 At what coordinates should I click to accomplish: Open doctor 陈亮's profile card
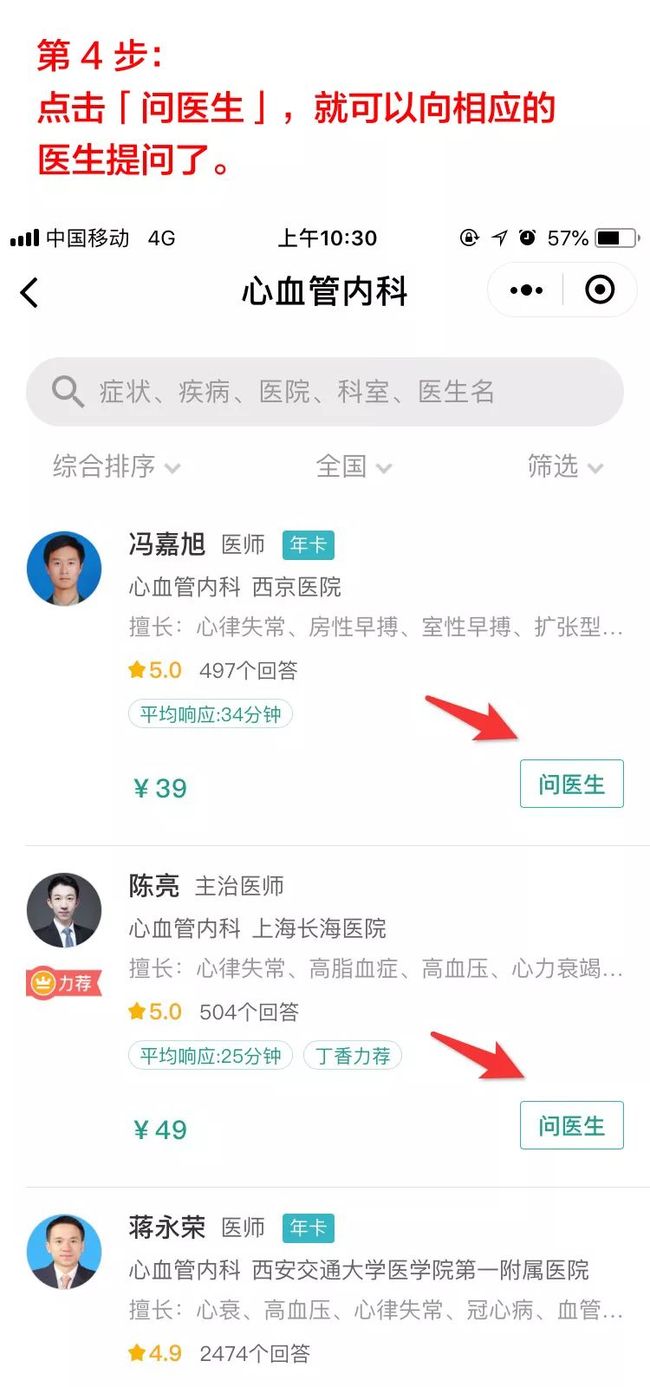click(325, 1016)
